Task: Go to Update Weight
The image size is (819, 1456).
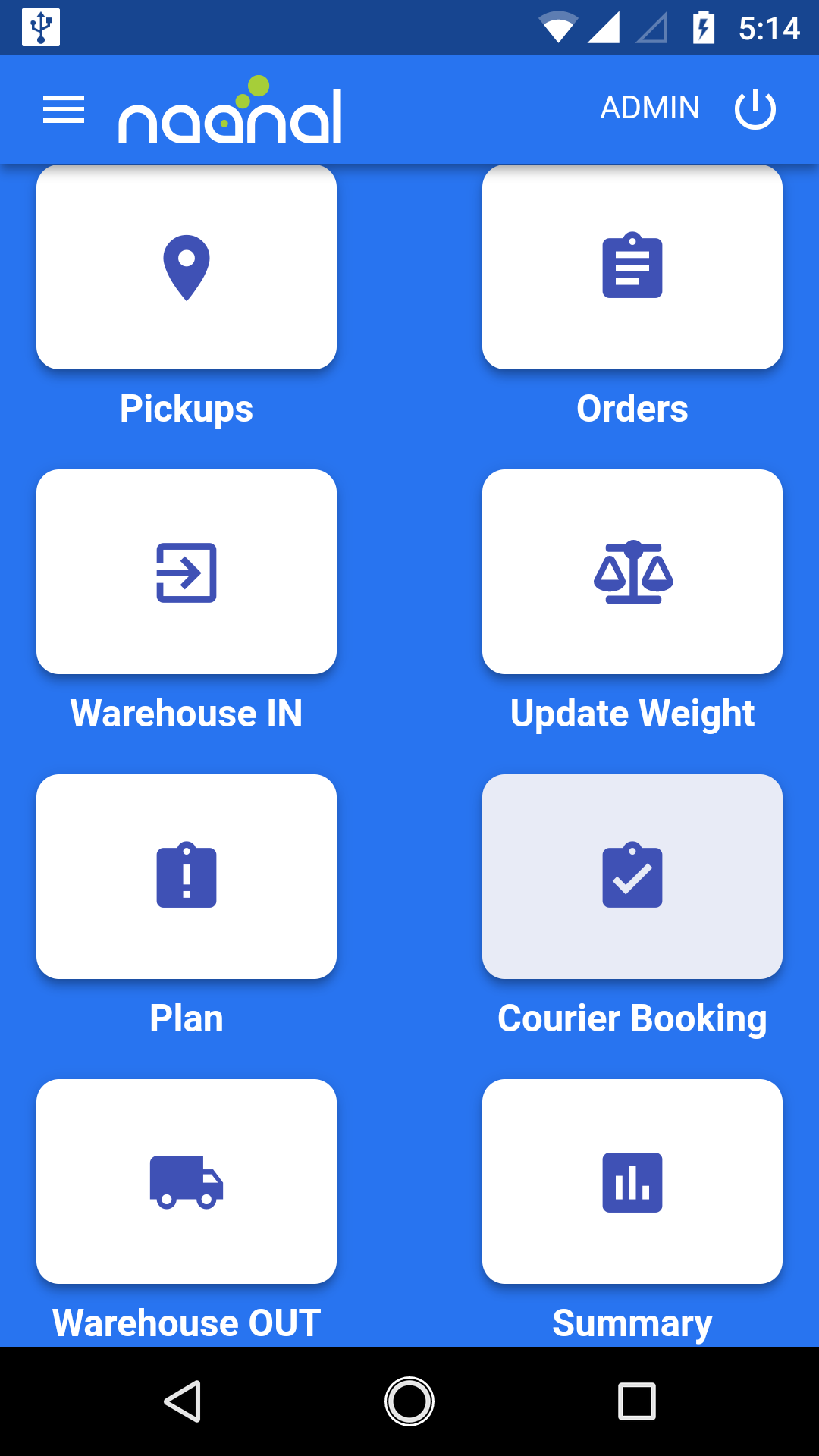Action: [632, 573]
